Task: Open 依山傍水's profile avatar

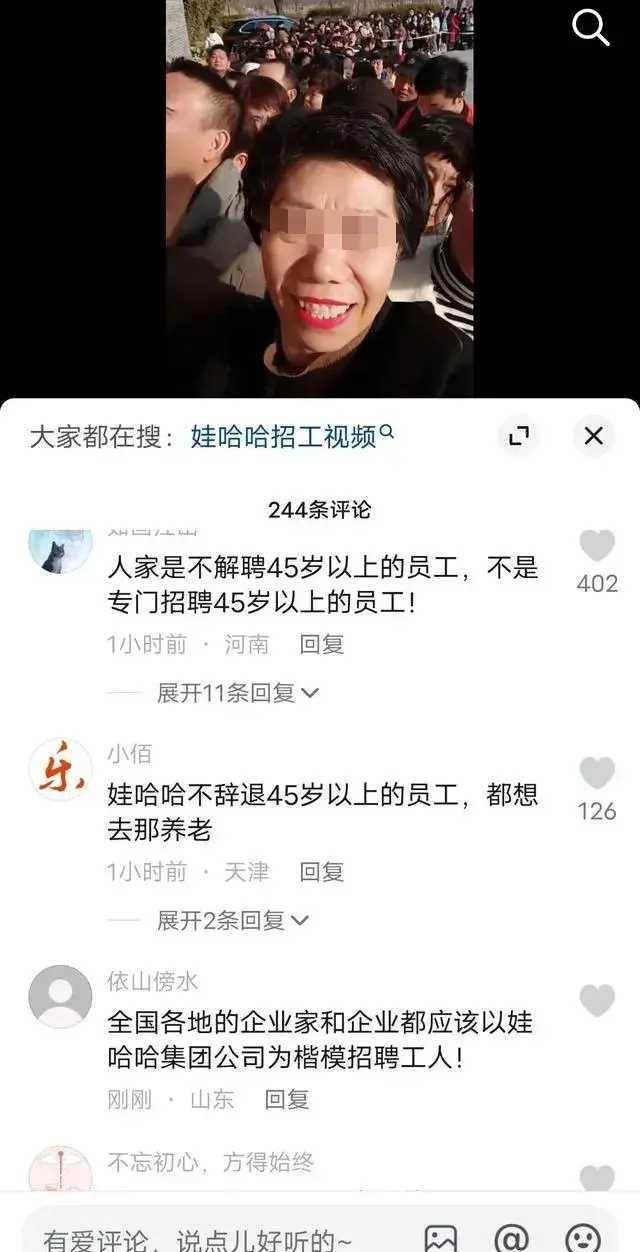Action: coord(60,996)
